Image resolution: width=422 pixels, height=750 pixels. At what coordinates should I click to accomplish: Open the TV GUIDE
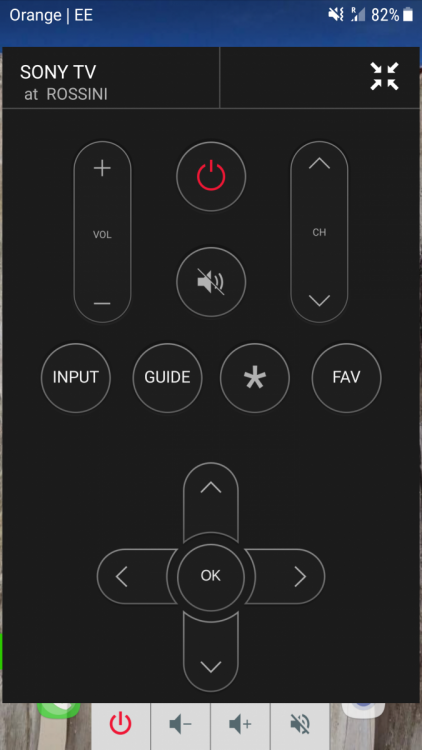(167, 377)
